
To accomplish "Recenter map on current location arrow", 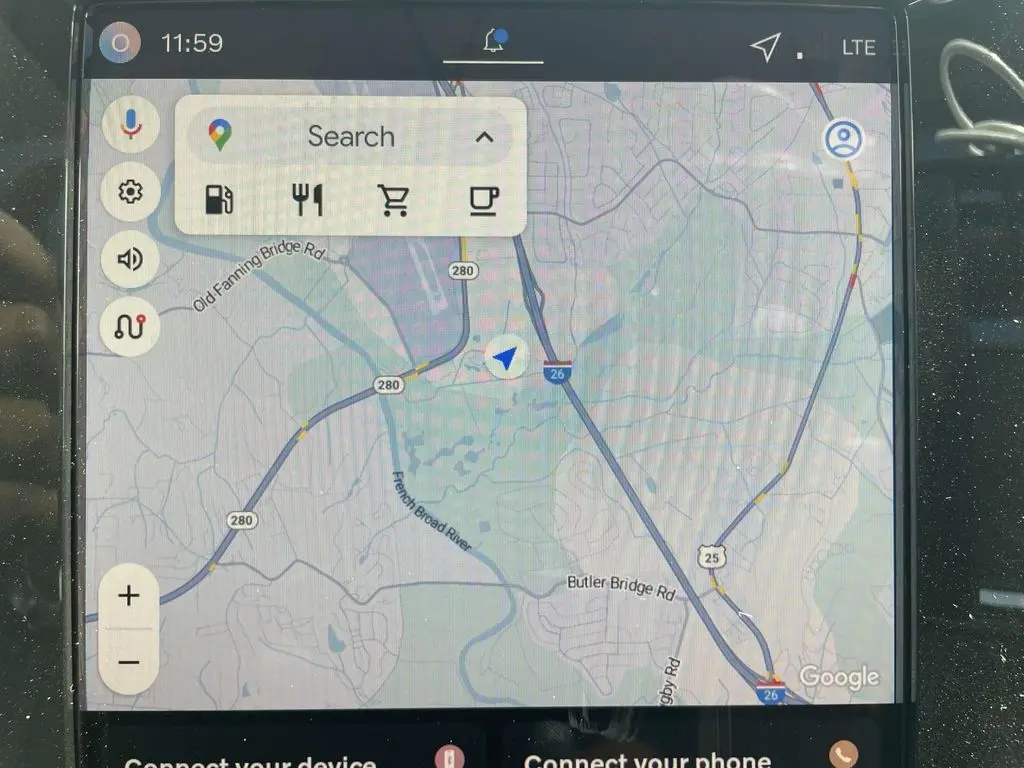I will click(507, 357).
